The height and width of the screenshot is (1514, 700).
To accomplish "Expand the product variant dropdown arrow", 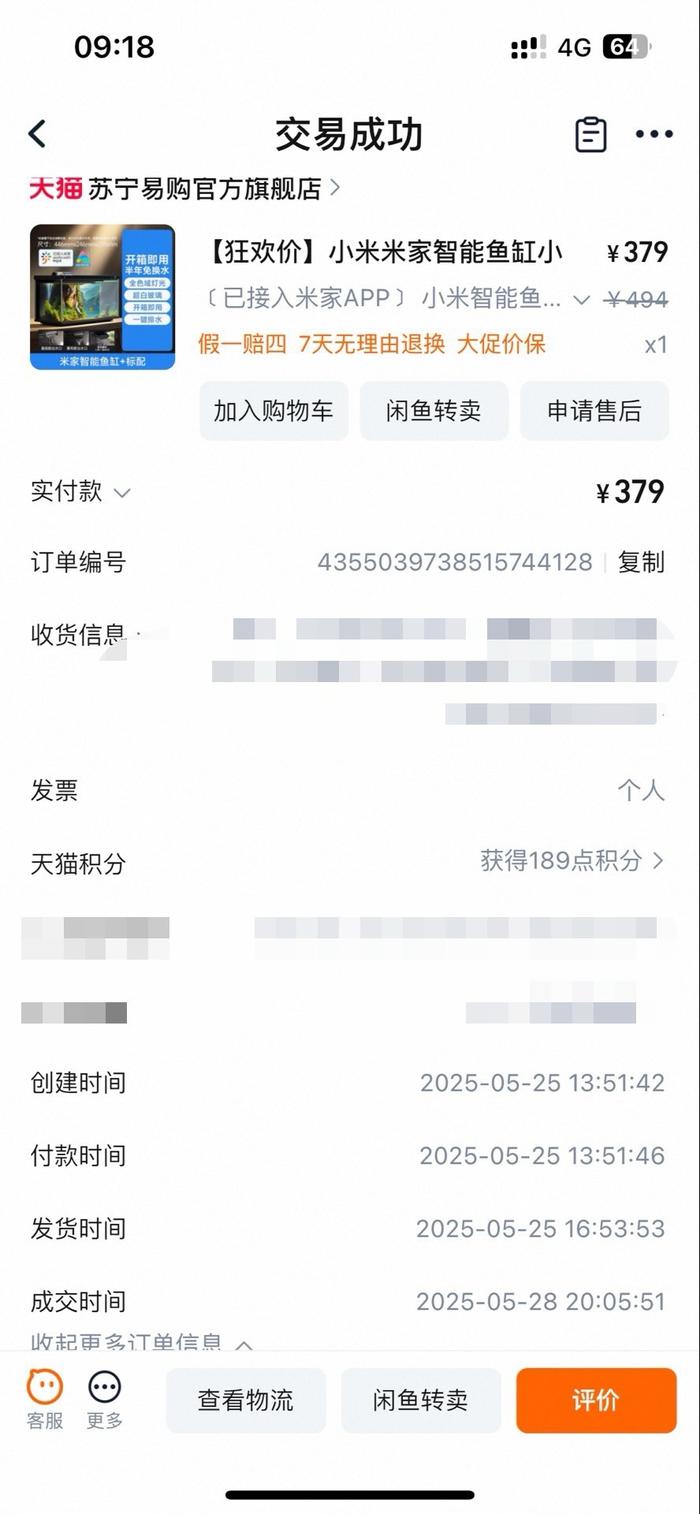I will (582, 299).
